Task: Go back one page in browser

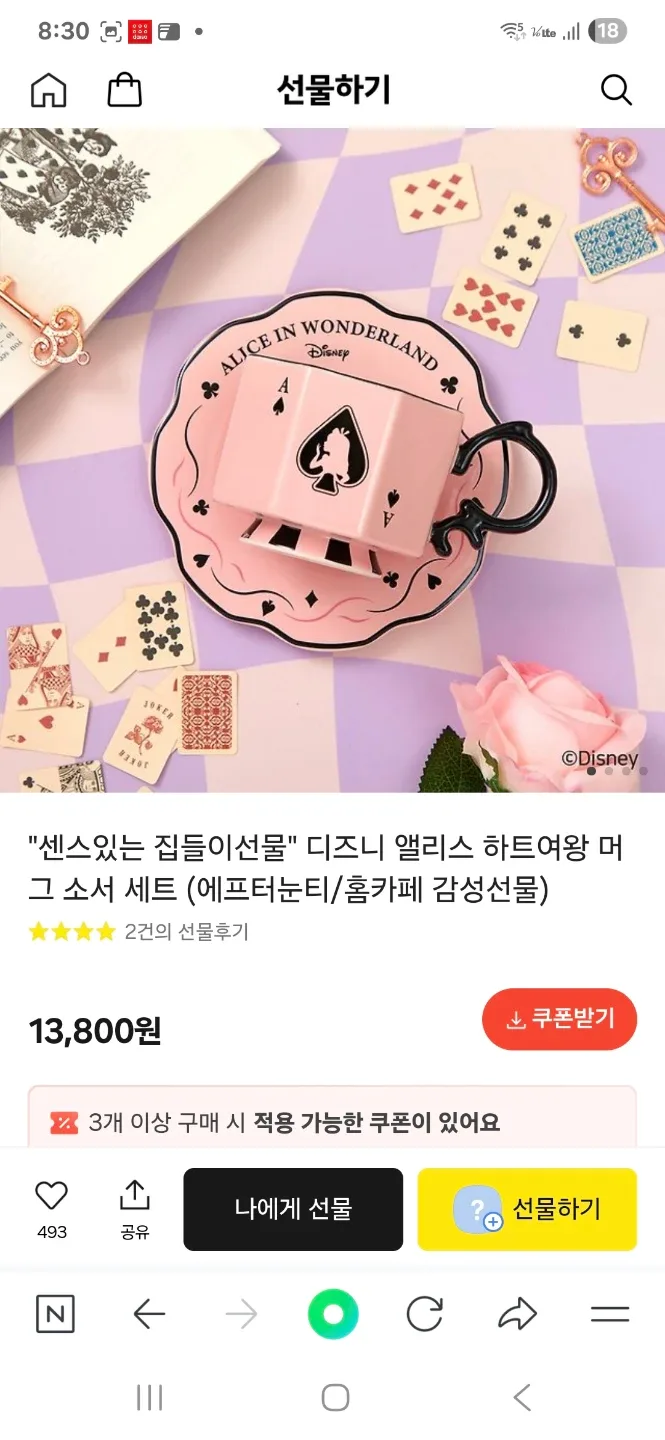Action: [x=149, y=1314]
